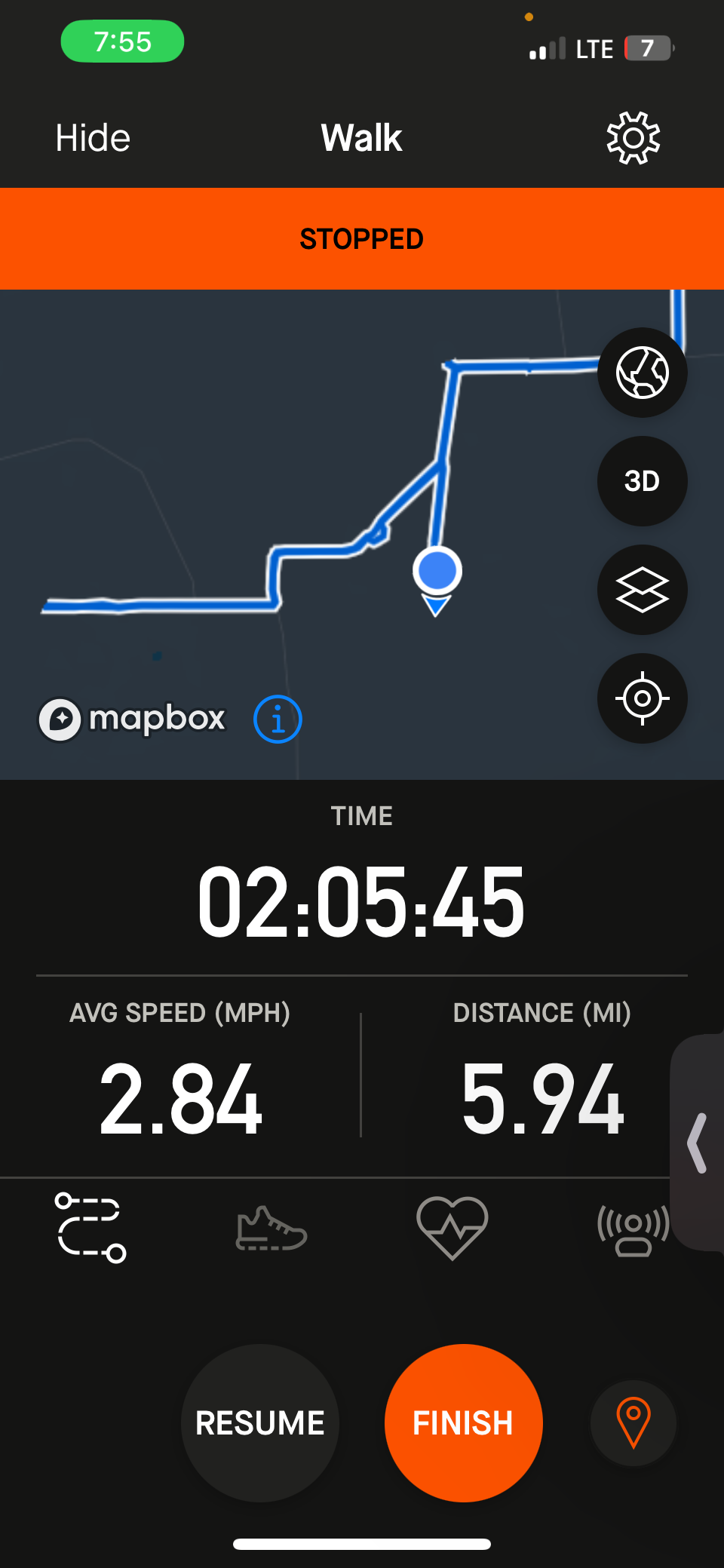Open the Mapbox info icon
Viewport: 724px width, 1568px height.
tap(278, 719)
